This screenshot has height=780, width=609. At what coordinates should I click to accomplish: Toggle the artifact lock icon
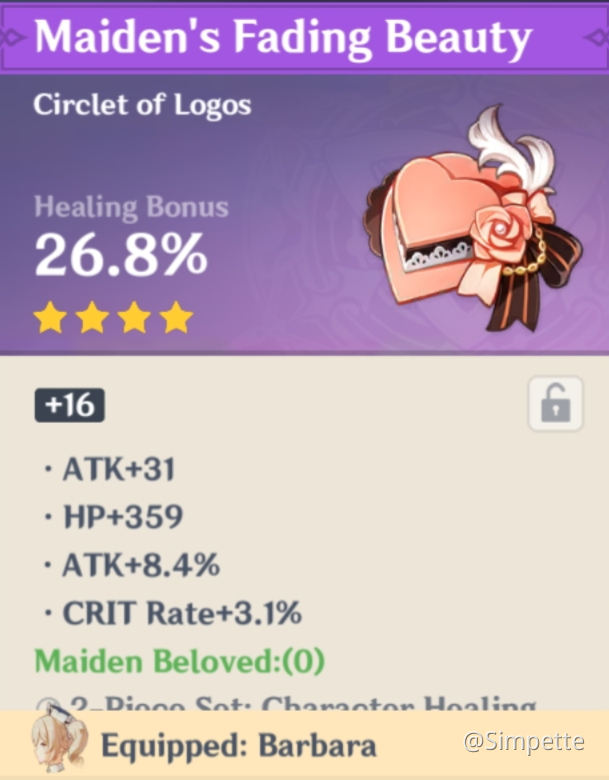[555, 404]
